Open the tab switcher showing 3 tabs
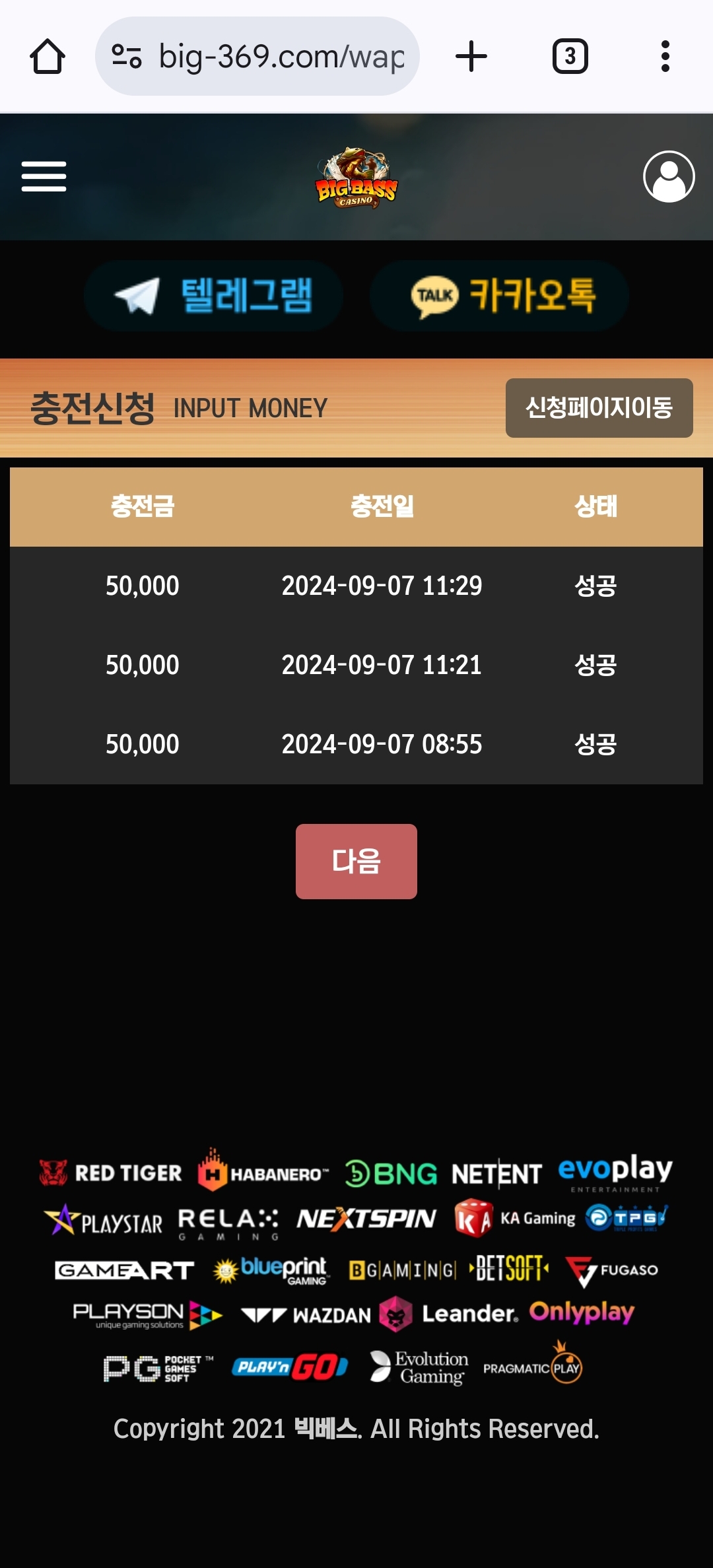 coord(570,56)
